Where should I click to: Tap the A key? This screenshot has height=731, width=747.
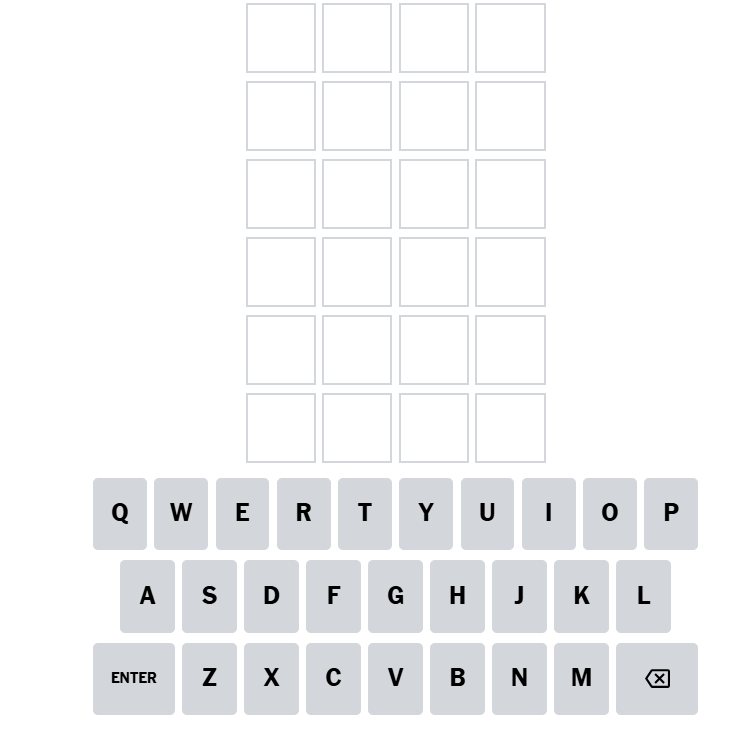coord(147,596)
